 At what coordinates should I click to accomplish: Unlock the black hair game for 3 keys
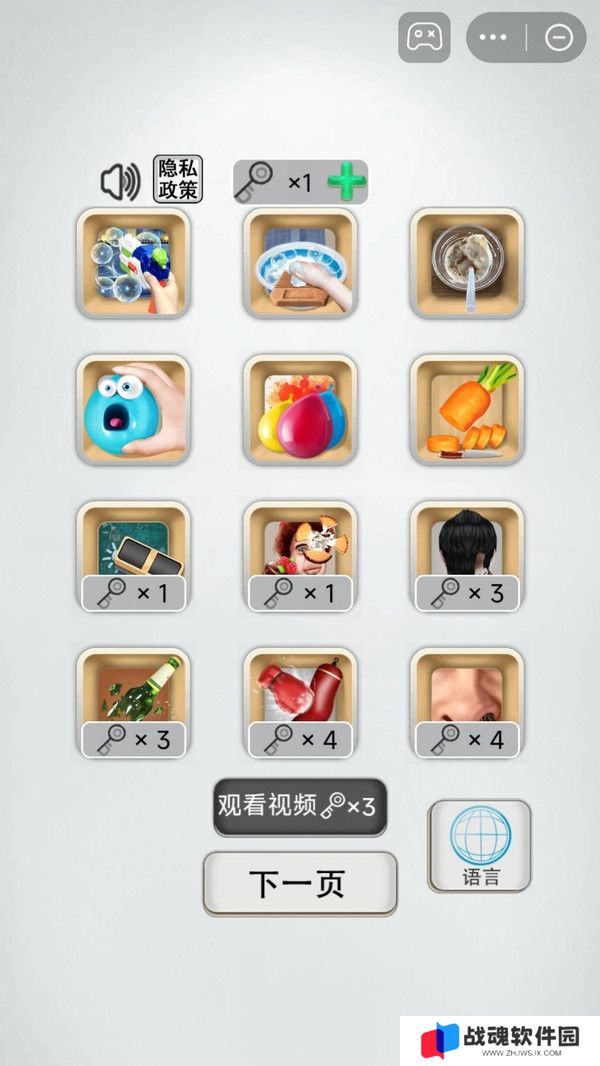[x=467, y=556]
